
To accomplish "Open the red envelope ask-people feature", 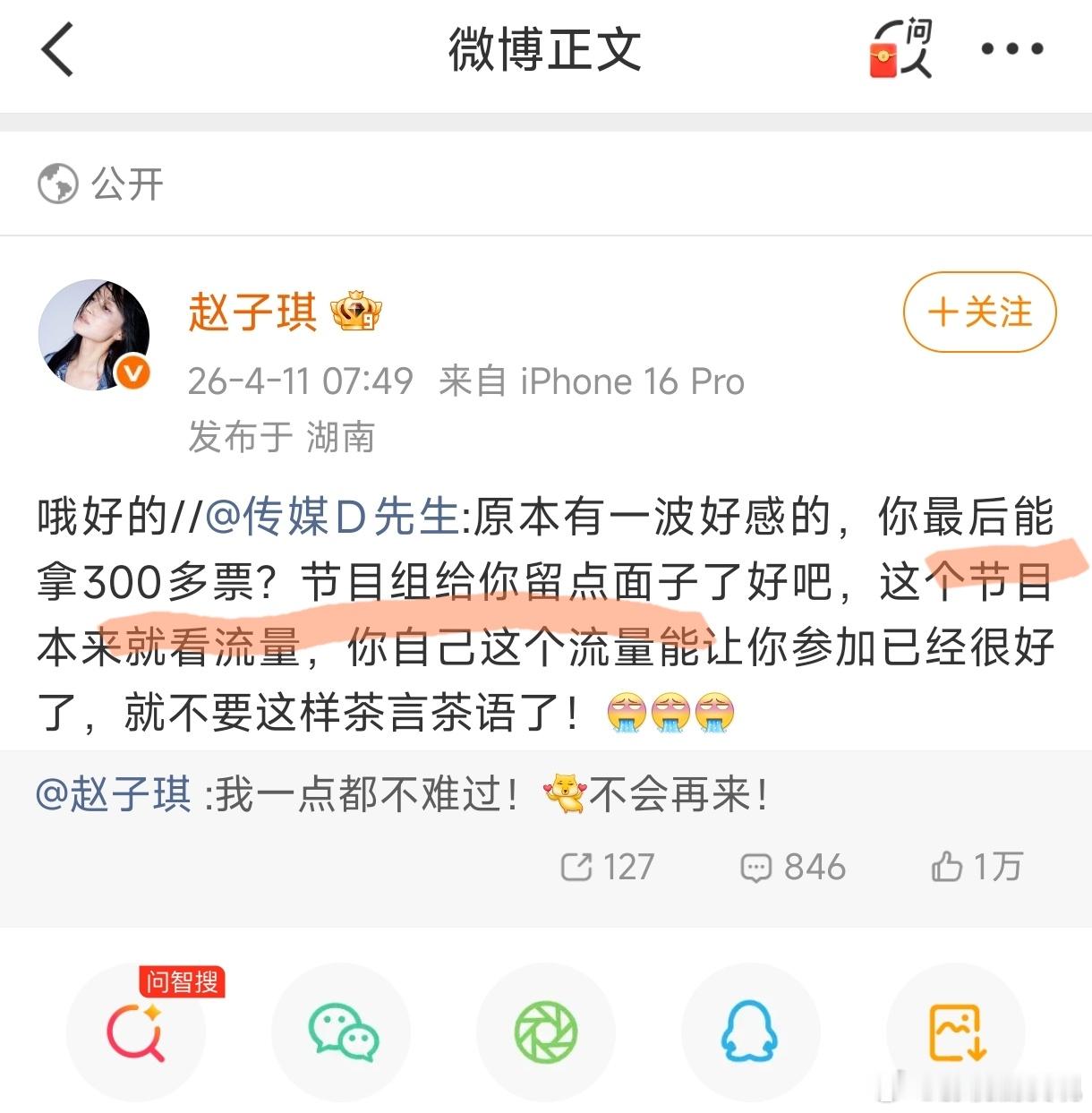I will click(900, 51).
